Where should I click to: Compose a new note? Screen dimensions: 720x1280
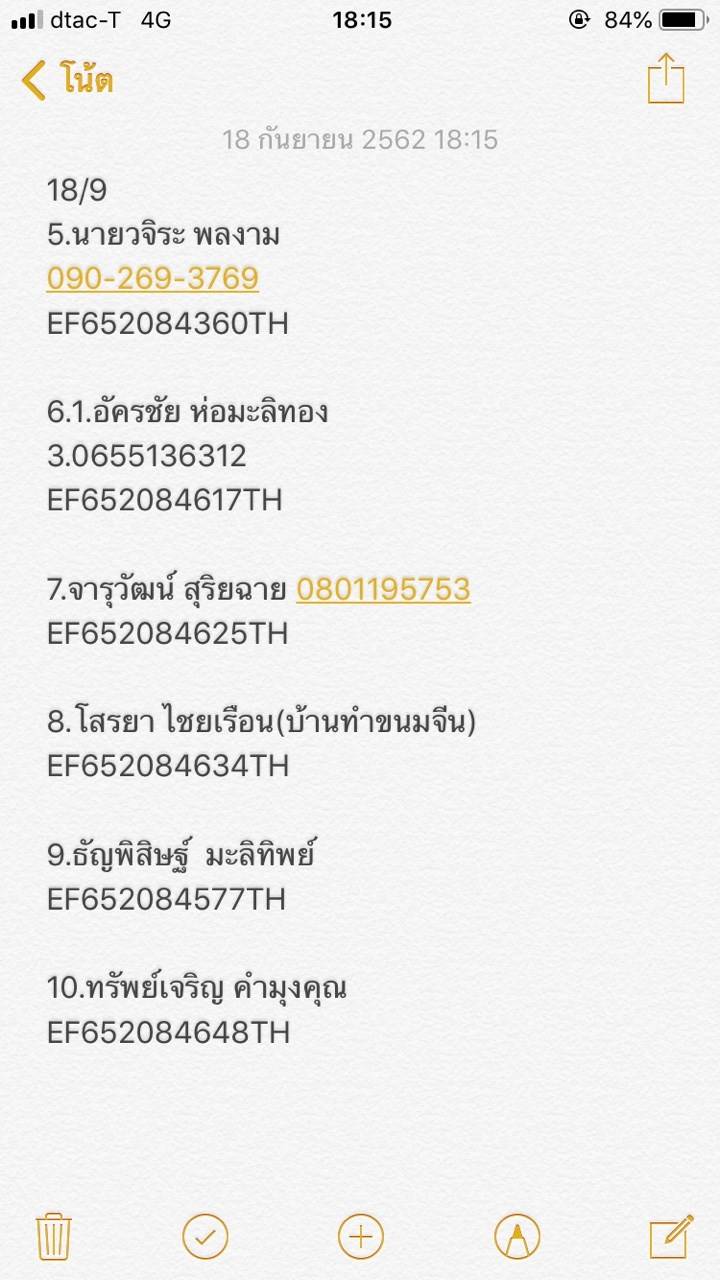(x=671, y=1237)
